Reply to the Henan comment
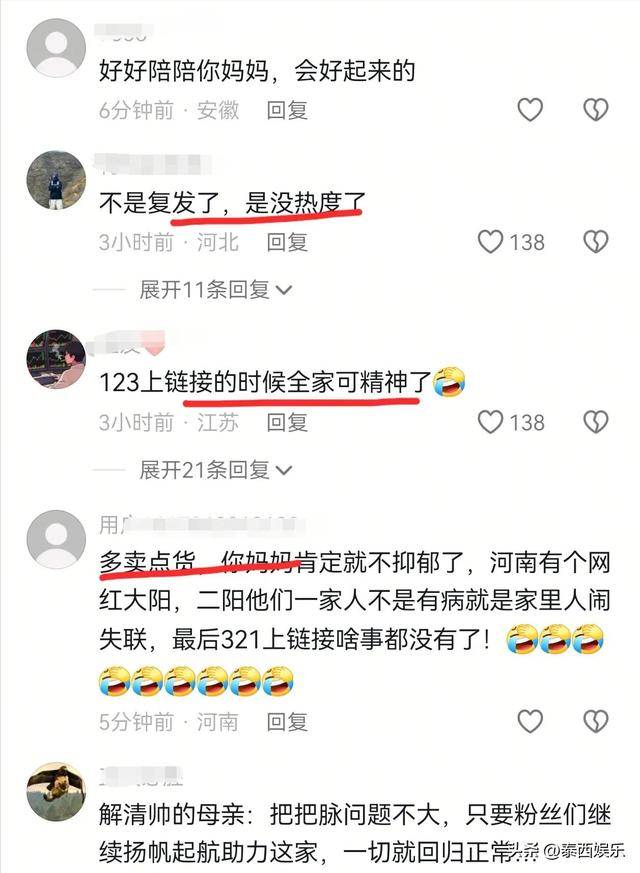The height and width of the screenshot is (873, 640). (x=287, y=721)
